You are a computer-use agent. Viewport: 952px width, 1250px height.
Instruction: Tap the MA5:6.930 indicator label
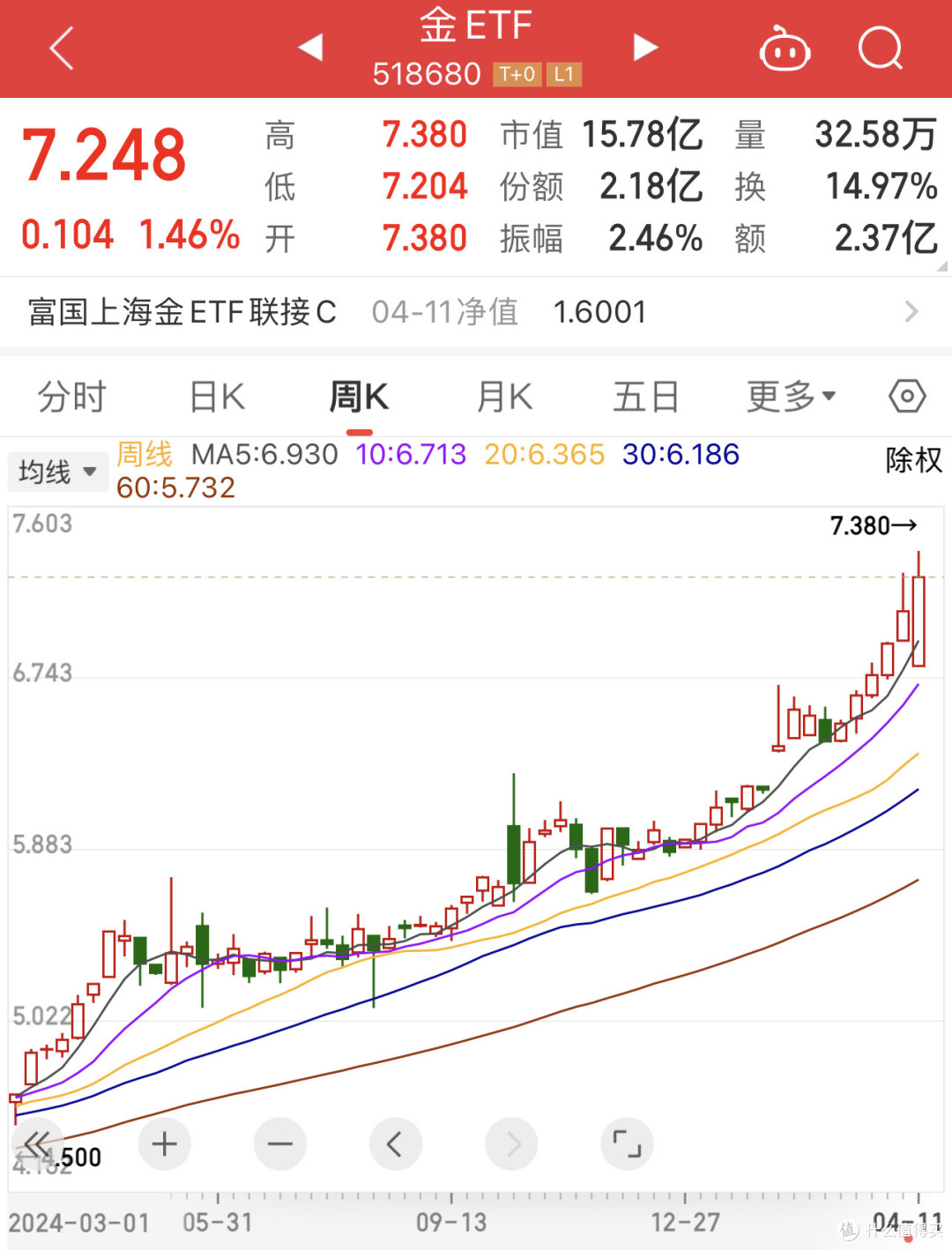tap(264, 454)
